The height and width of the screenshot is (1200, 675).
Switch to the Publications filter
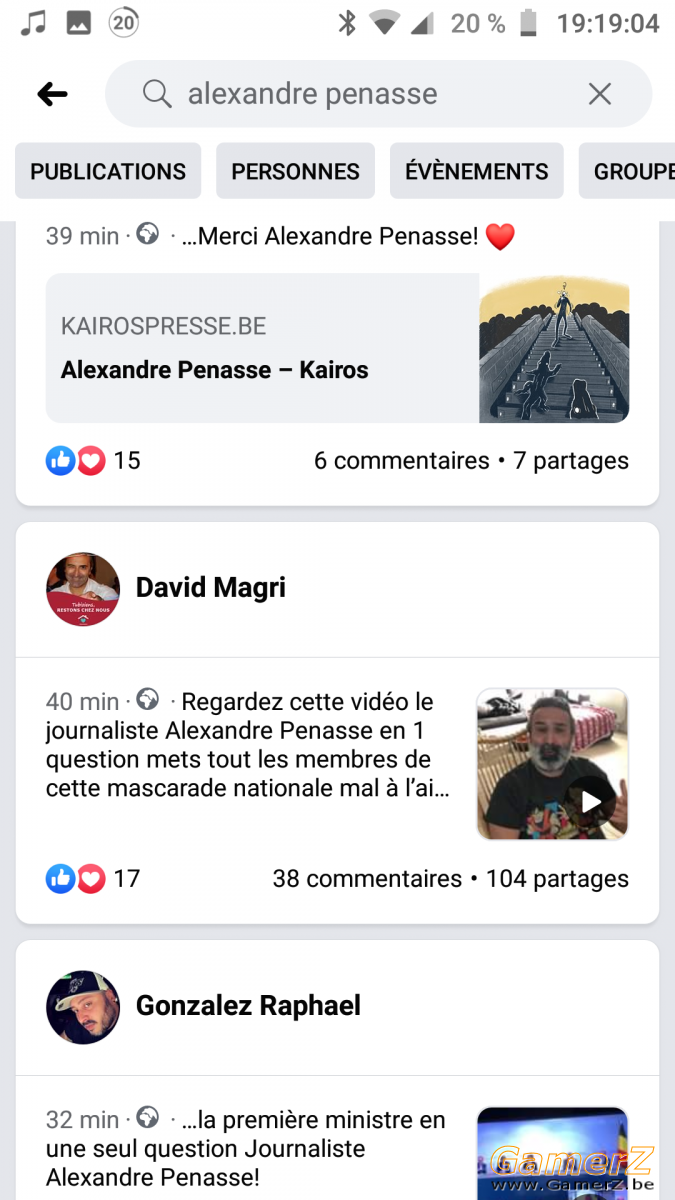[108, 171]
